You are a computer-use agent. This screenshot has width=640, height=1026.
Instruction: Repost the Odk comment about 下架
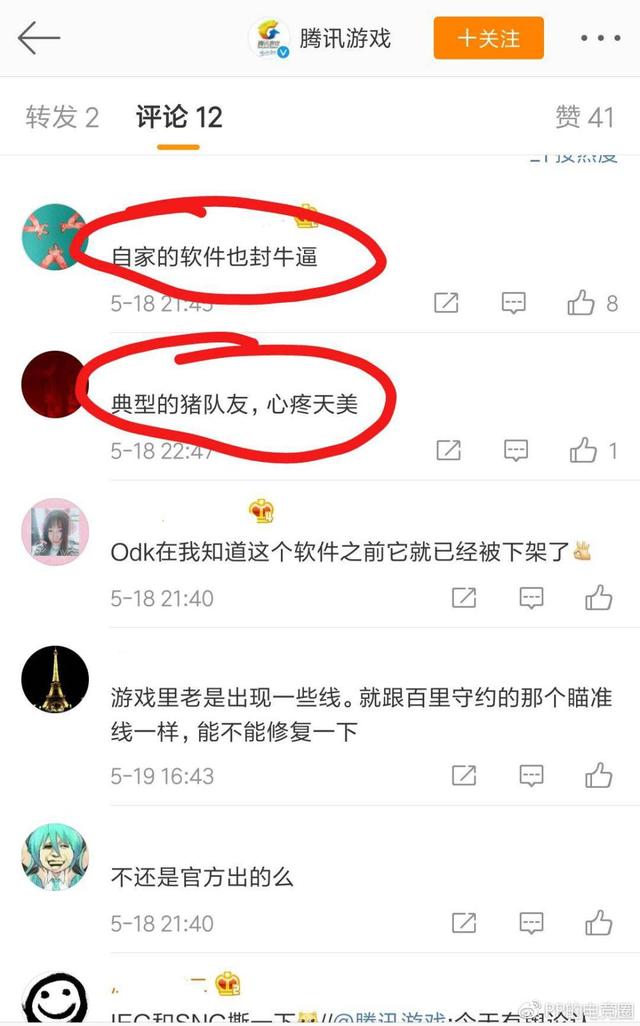463,598
